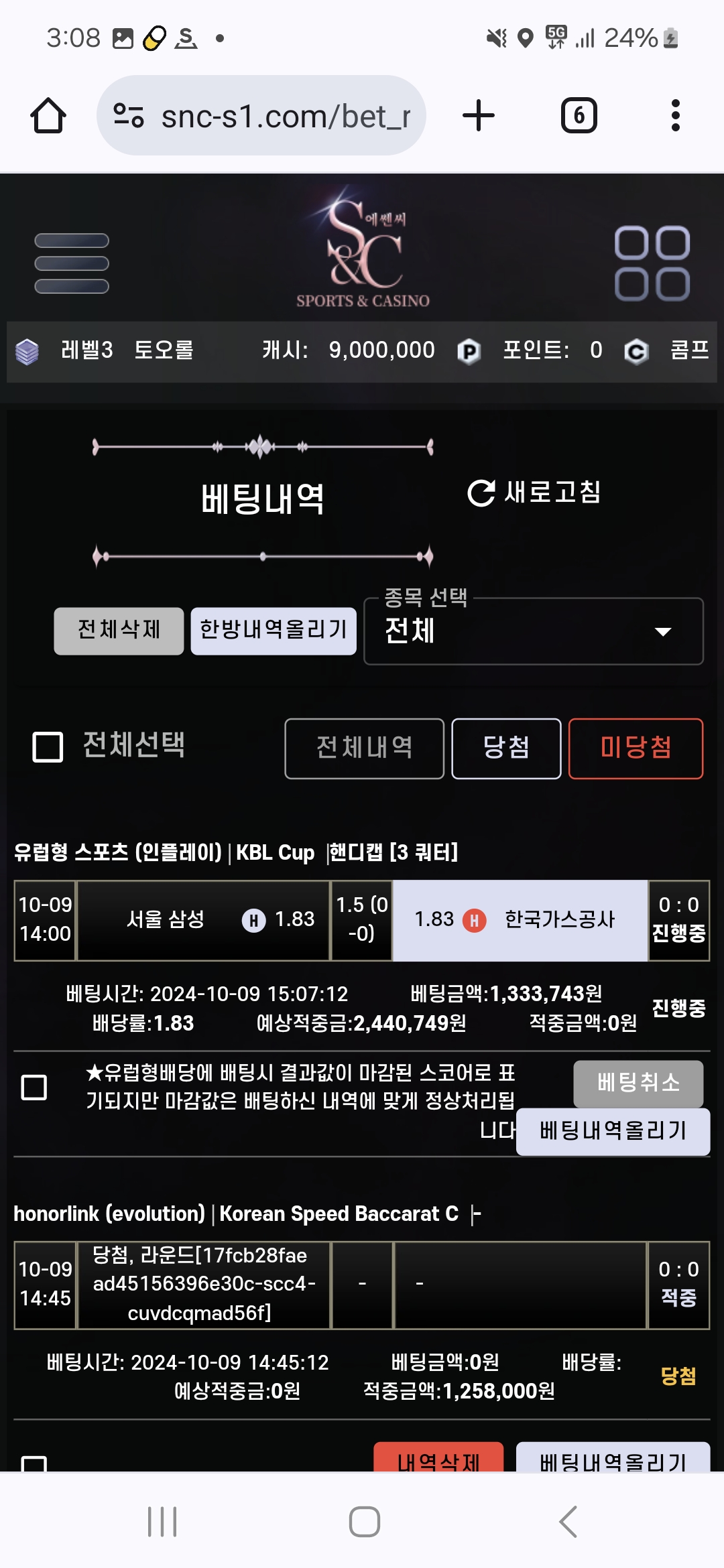Open the four-square grid menu
724x1568 pixels.
click(x=652, y=263)
